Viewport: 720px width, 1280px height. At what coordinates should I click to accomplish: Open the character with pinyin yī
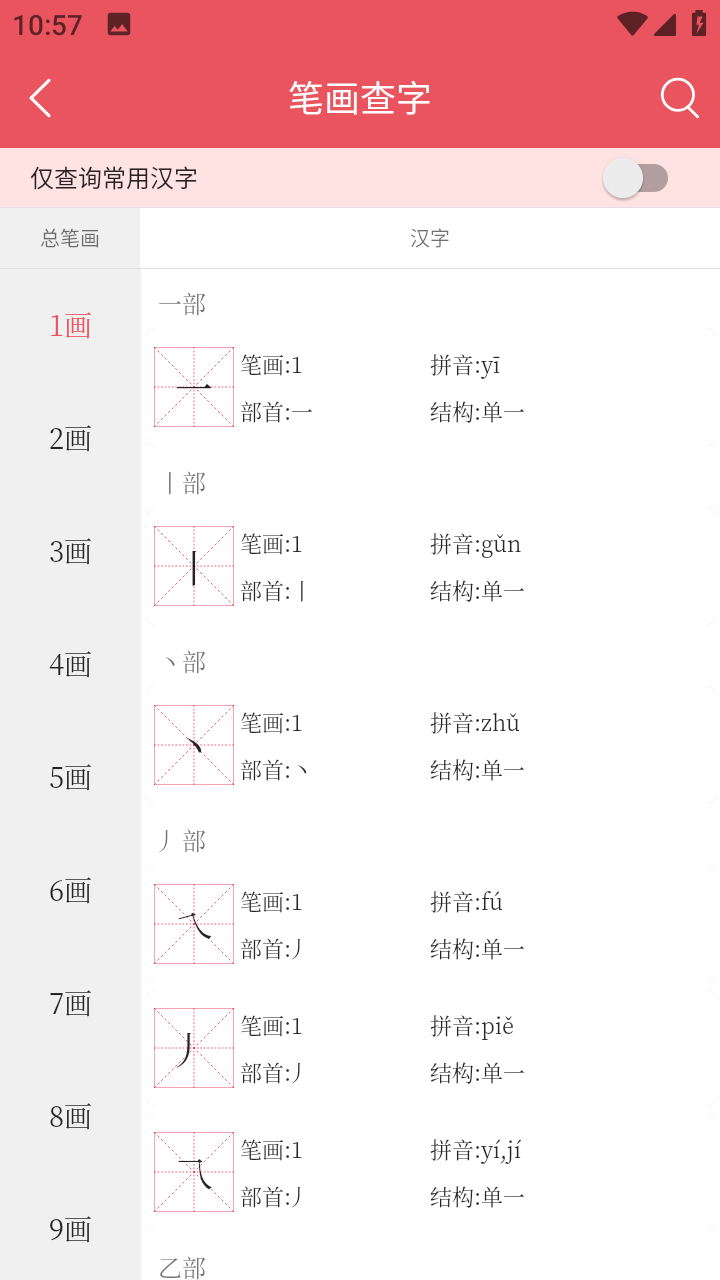click(432, 387)
